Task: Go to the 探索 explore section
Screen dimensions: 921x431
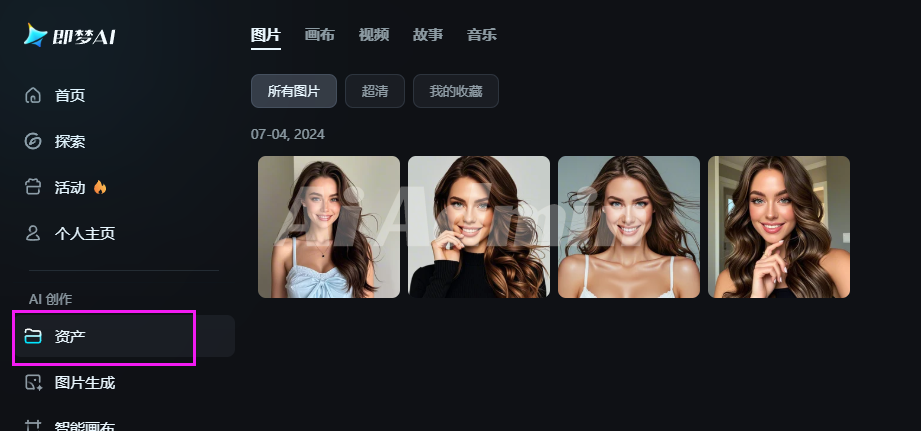Action: [69, 142]
